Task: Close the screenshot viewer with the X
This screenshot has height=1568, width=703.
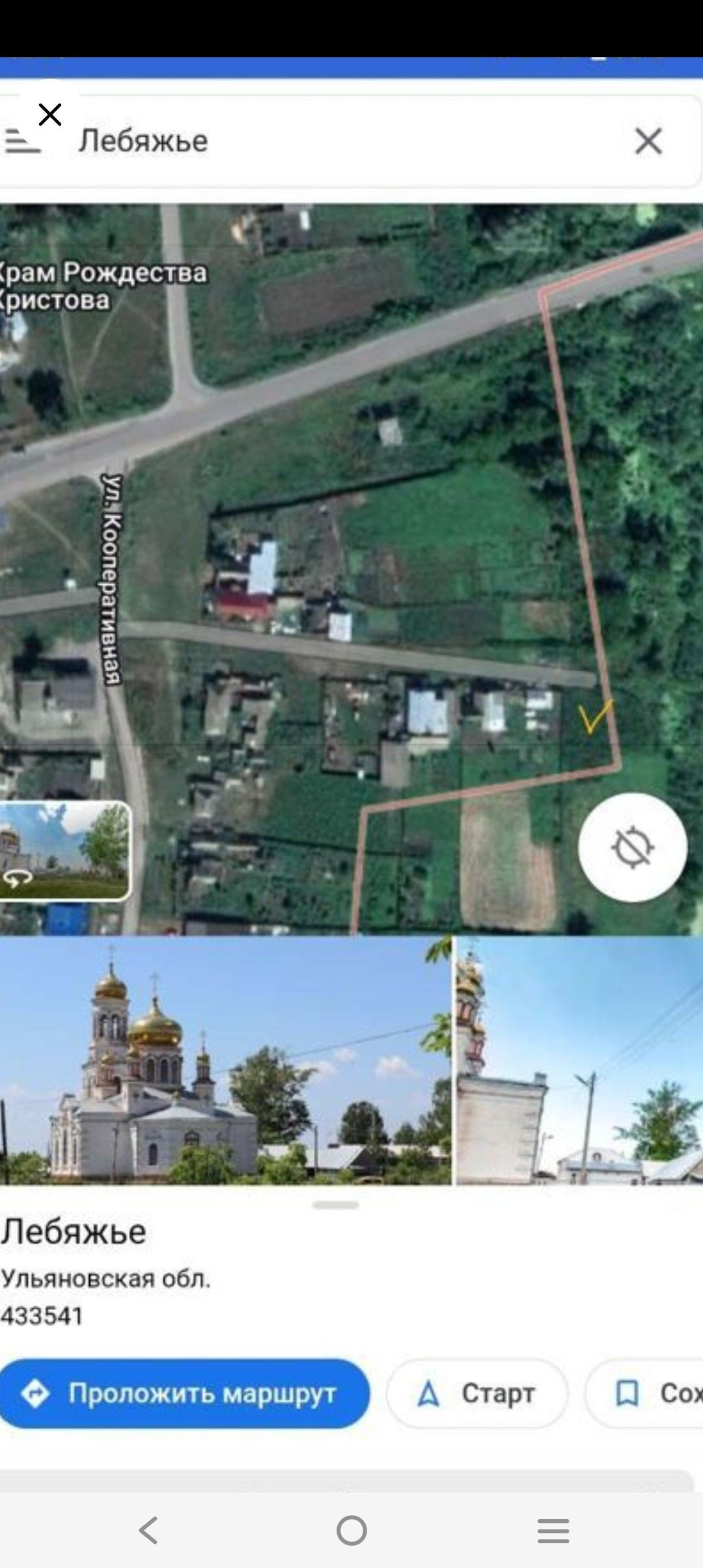Action: [x=49, y=115]
